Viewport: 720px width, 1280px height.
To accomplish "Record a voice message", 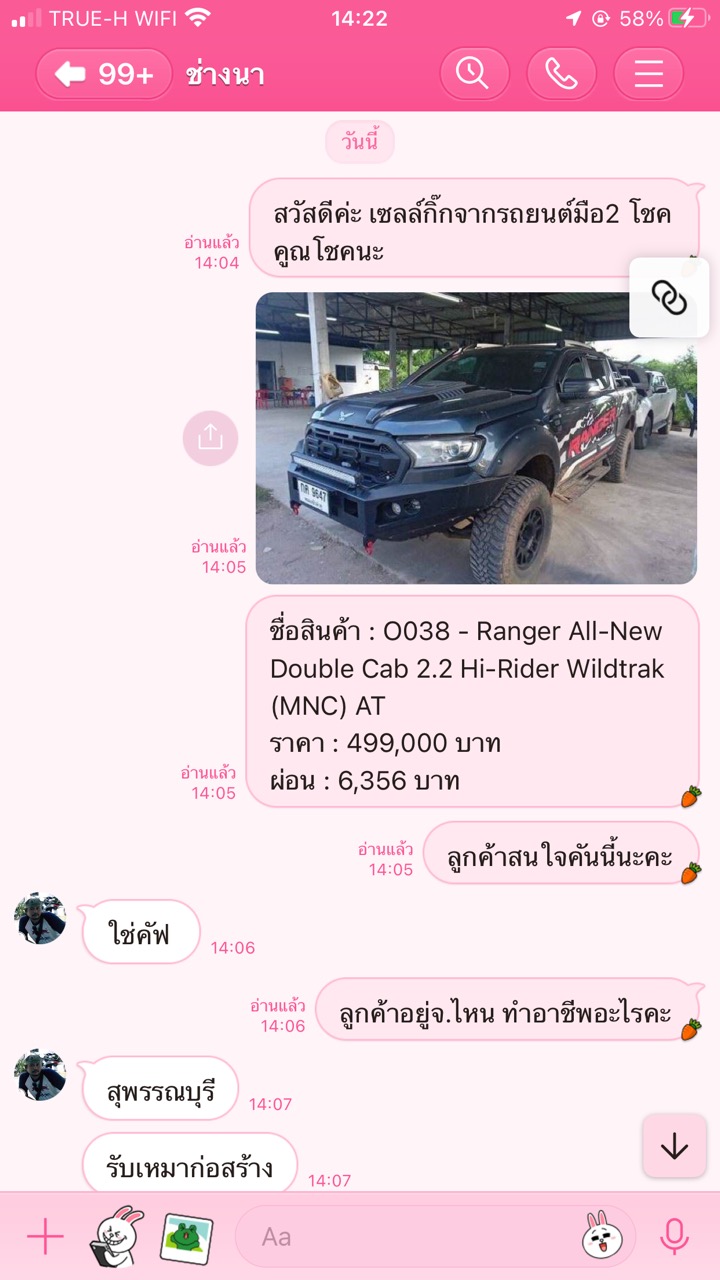I will click(674, 1237).
